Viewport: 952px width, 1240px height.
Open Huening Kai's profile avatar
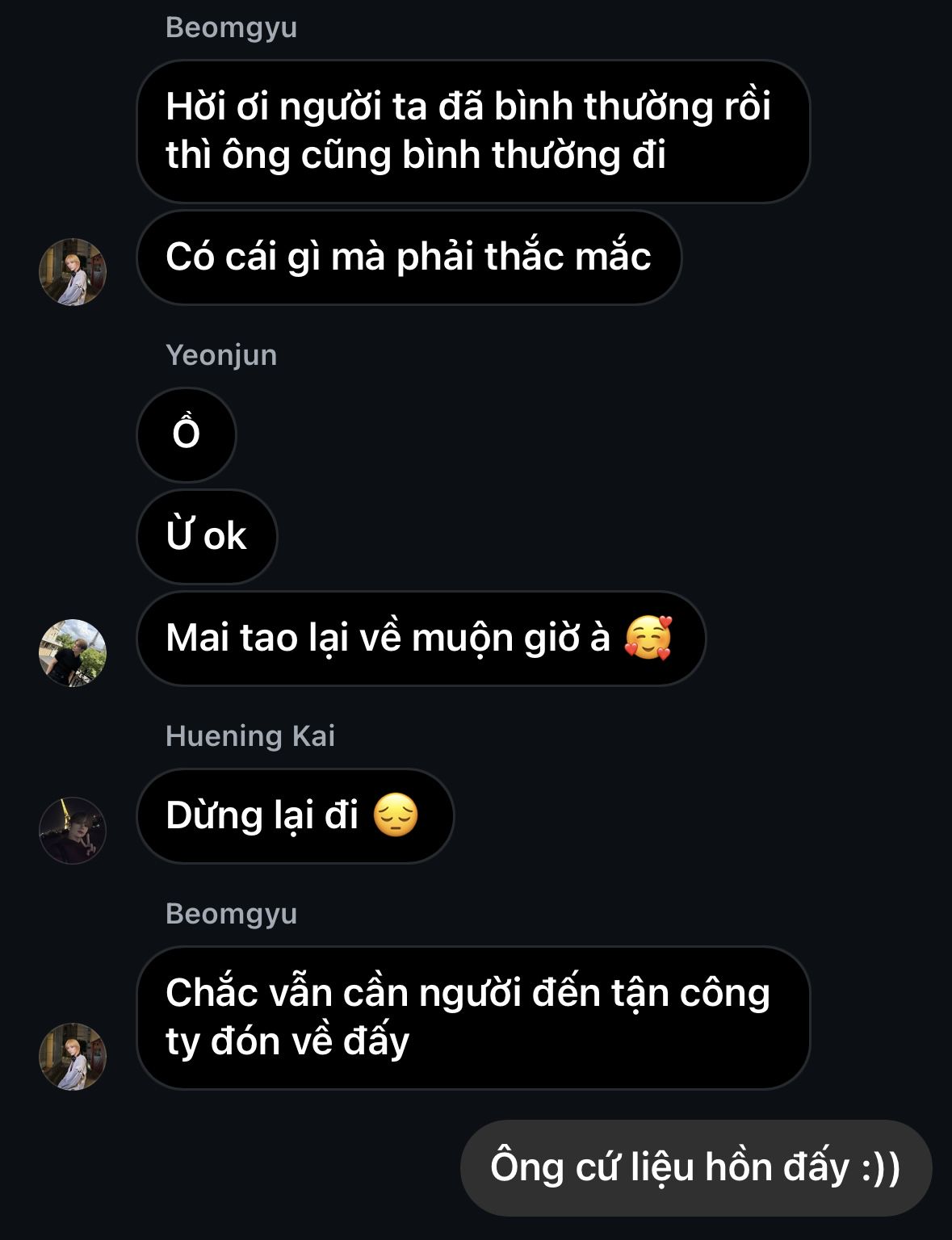[73, 830]
